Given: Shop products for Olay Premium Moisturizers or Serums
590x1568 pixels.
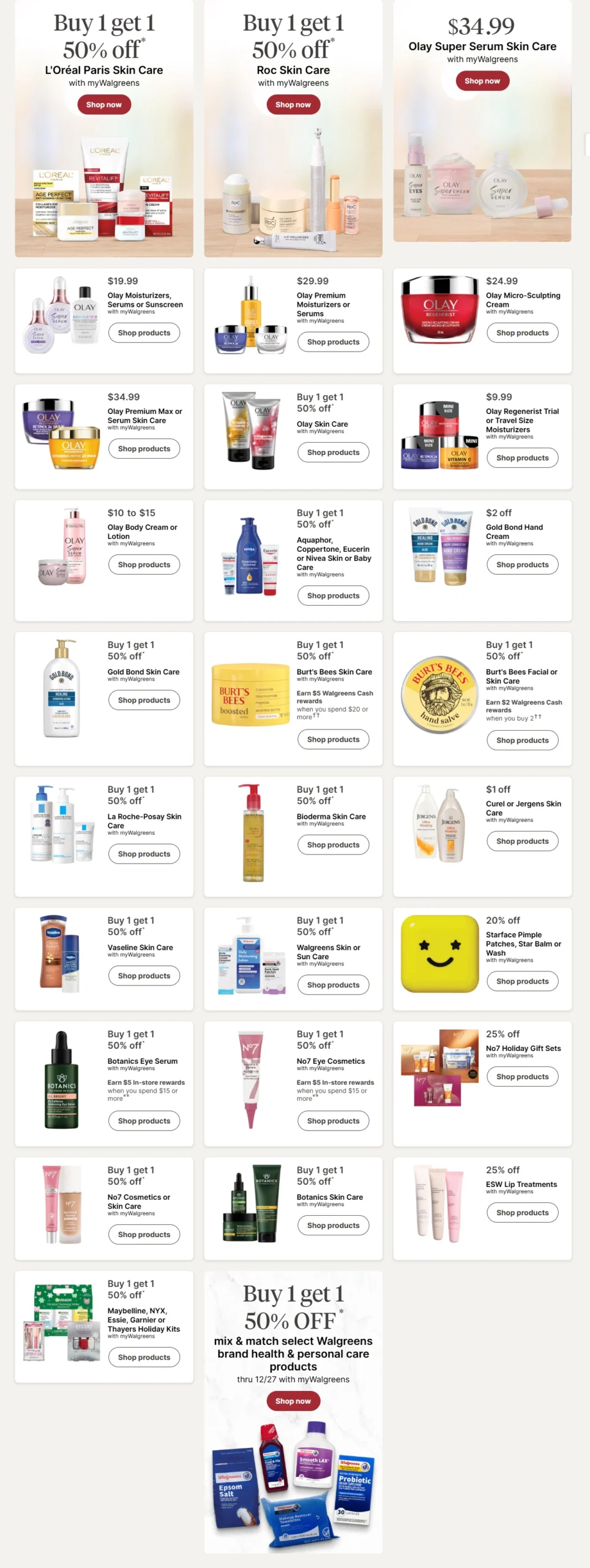Looking at the screenshot, I should pos(333,342).
